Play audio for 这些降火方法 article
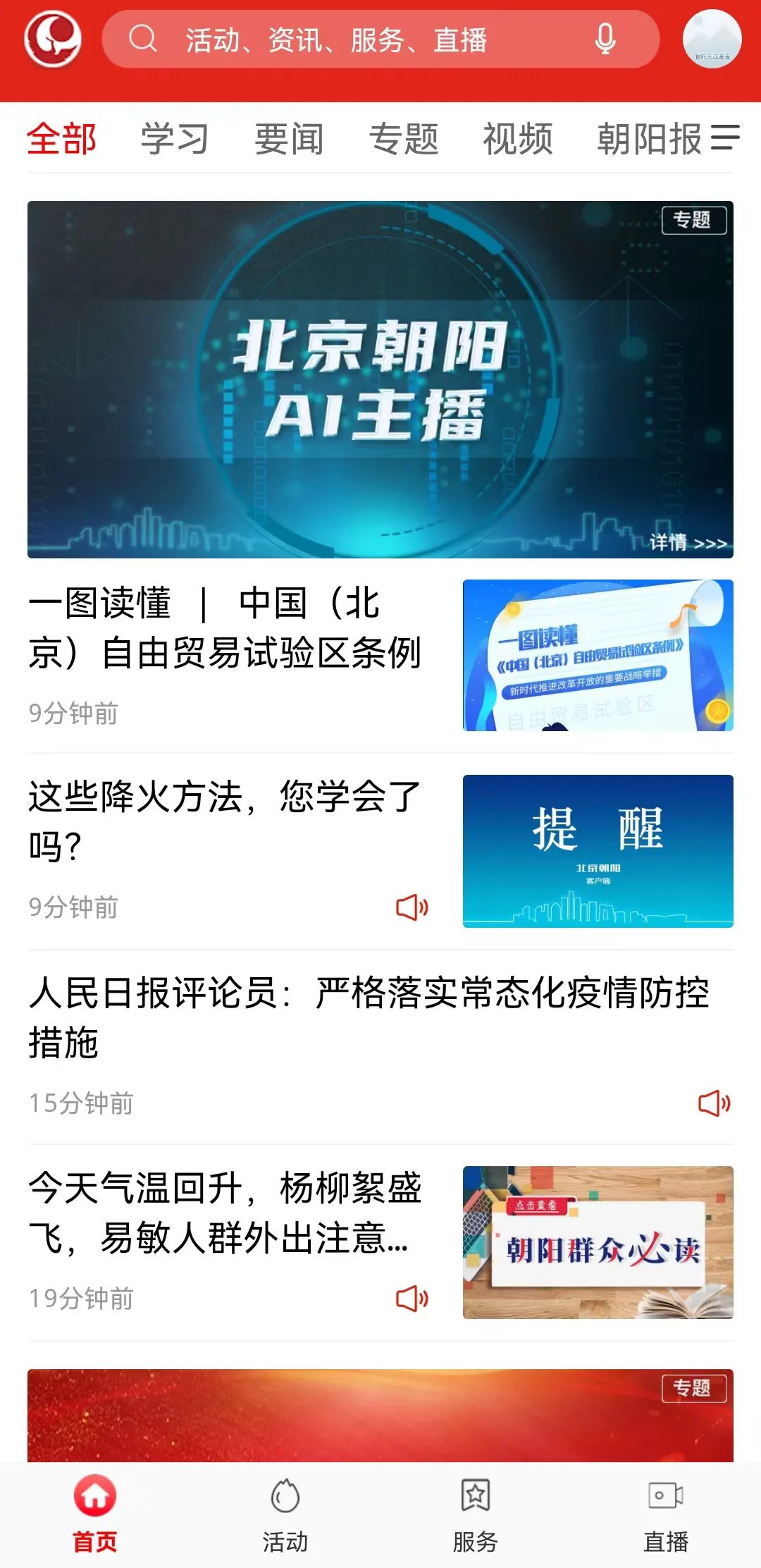Image resolution: width=761 pixels, height=1568 pixels. pos(412,907)
